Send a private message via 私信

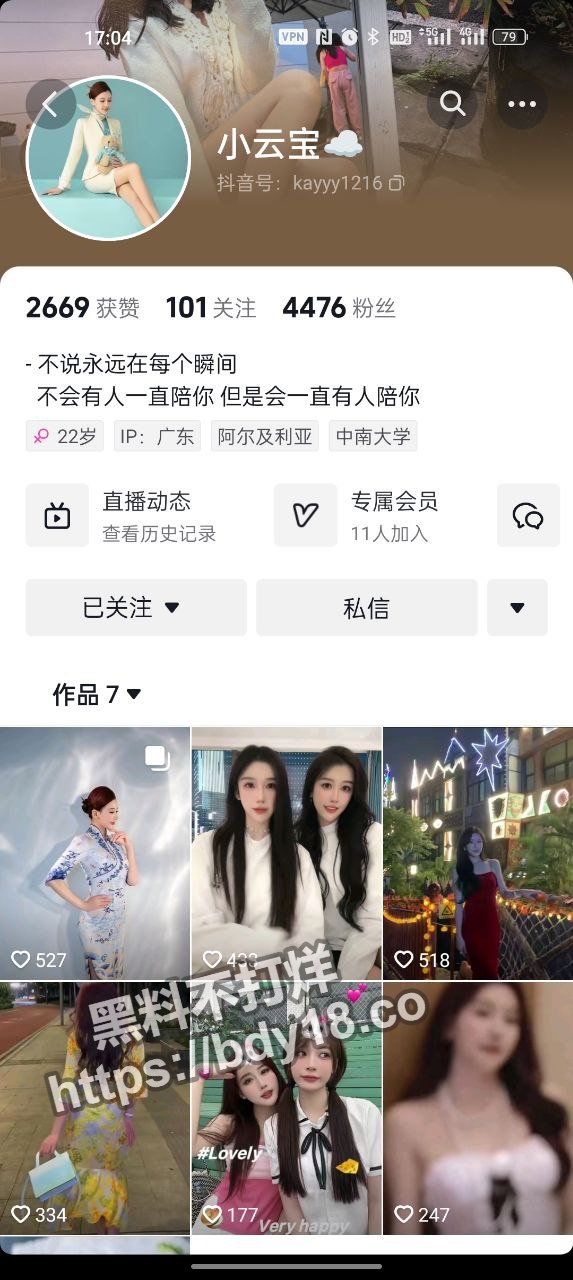pyautogui.click(x=367, y=607)
